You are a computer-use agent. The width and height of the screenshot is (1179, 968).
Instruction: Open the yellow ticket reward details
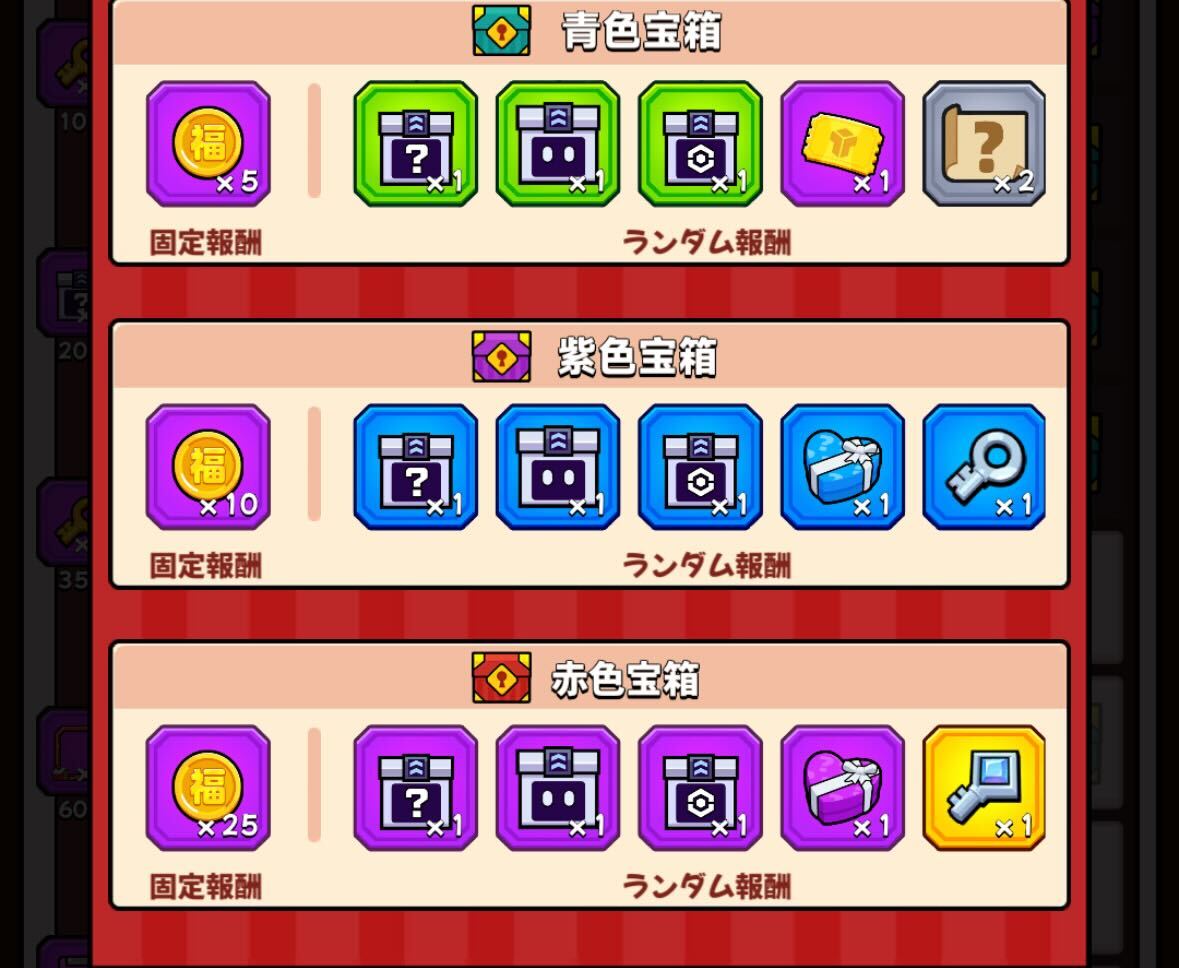point(842,144)
